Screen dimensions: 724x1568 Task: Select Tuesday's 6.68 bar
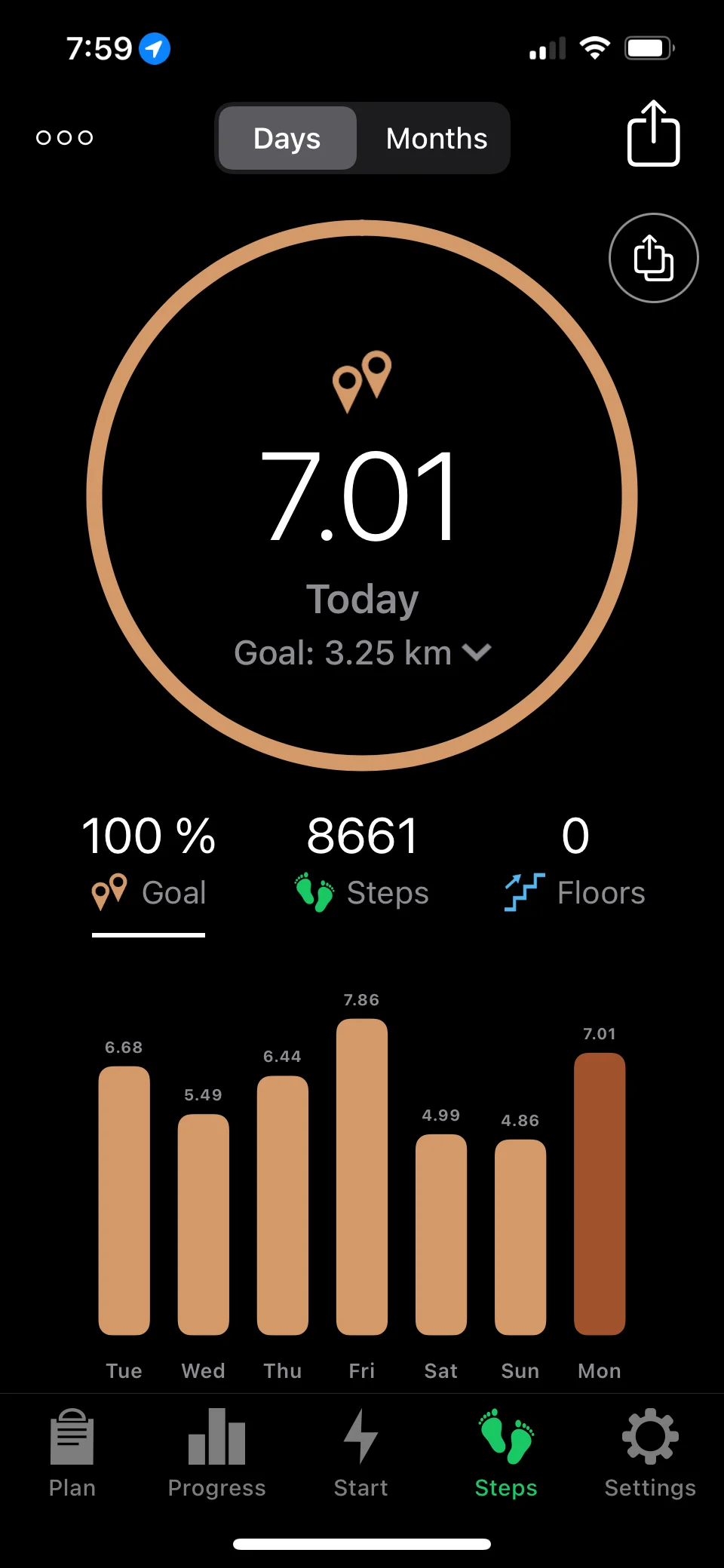pyautogui.click(x=124, y=1199)
